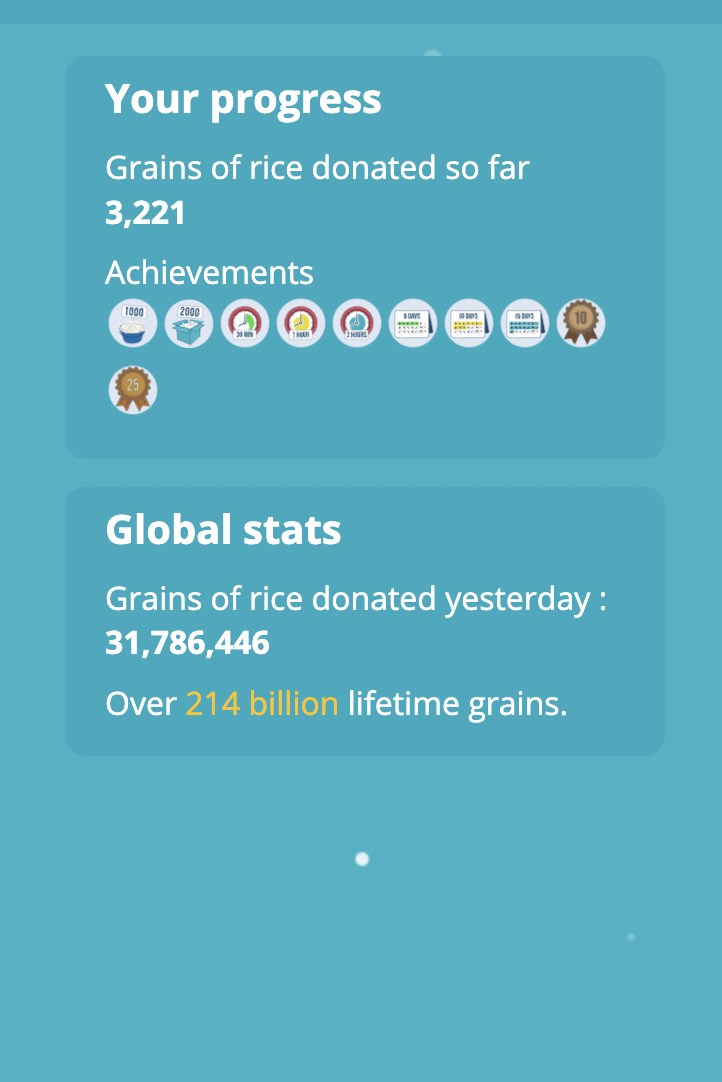722x1082 pixels.
Task: View the 15 days calendar badge
Action: (x=525, y=324)
